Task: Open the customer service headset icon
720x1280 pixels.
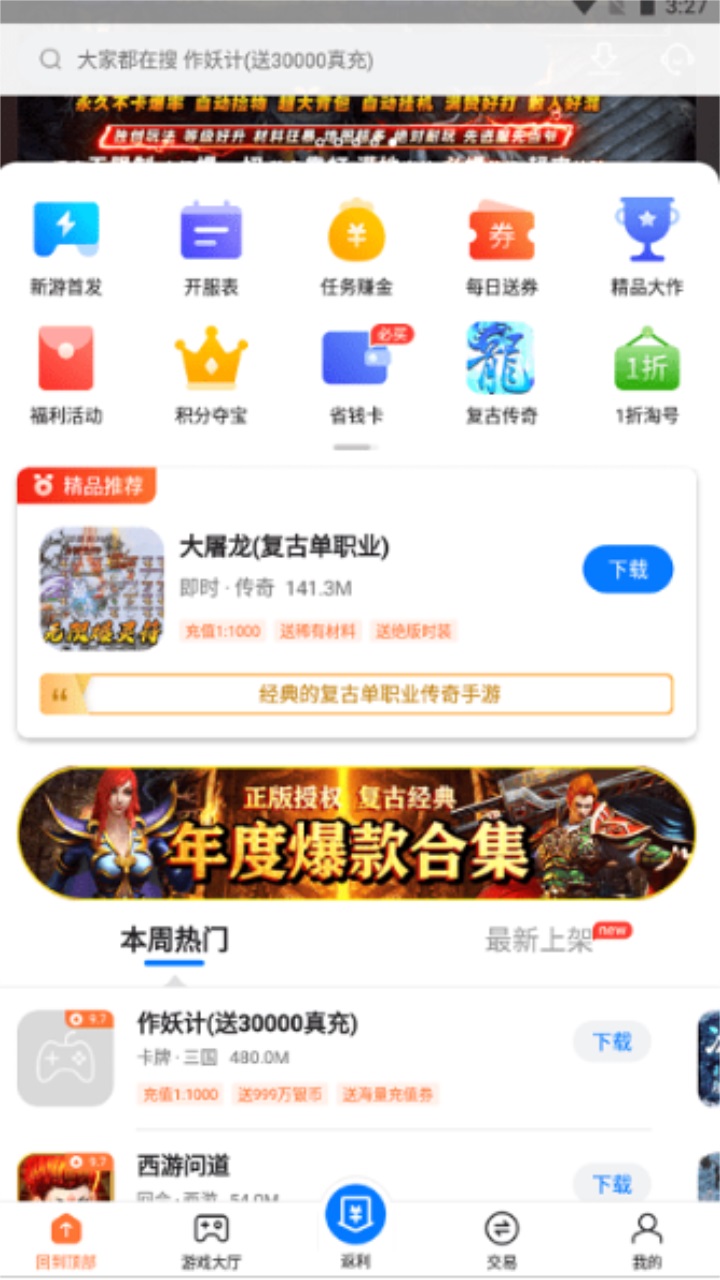Action: (677, 60)
